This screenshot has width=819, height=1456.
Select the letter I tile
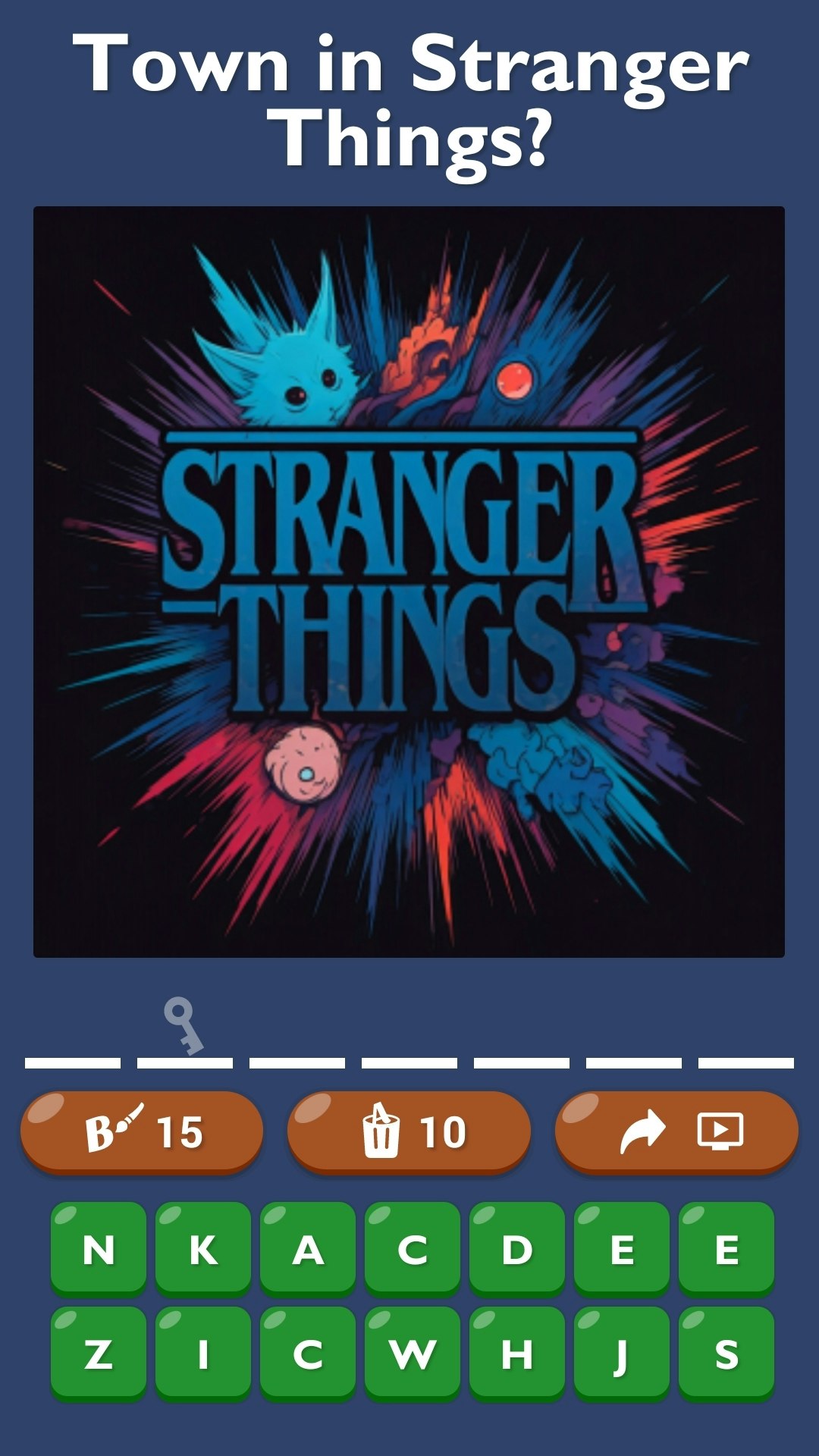tap(203, 1354)
